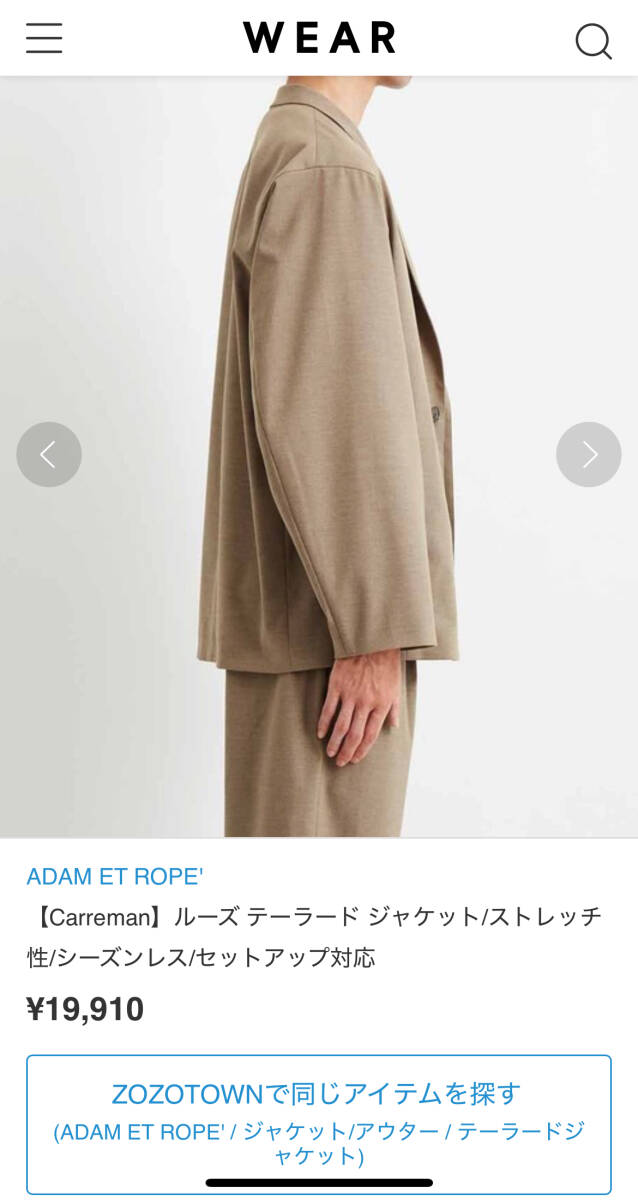Show the previous product image
Viewport: 638px width, 1200px height.
tap(48, 455)
